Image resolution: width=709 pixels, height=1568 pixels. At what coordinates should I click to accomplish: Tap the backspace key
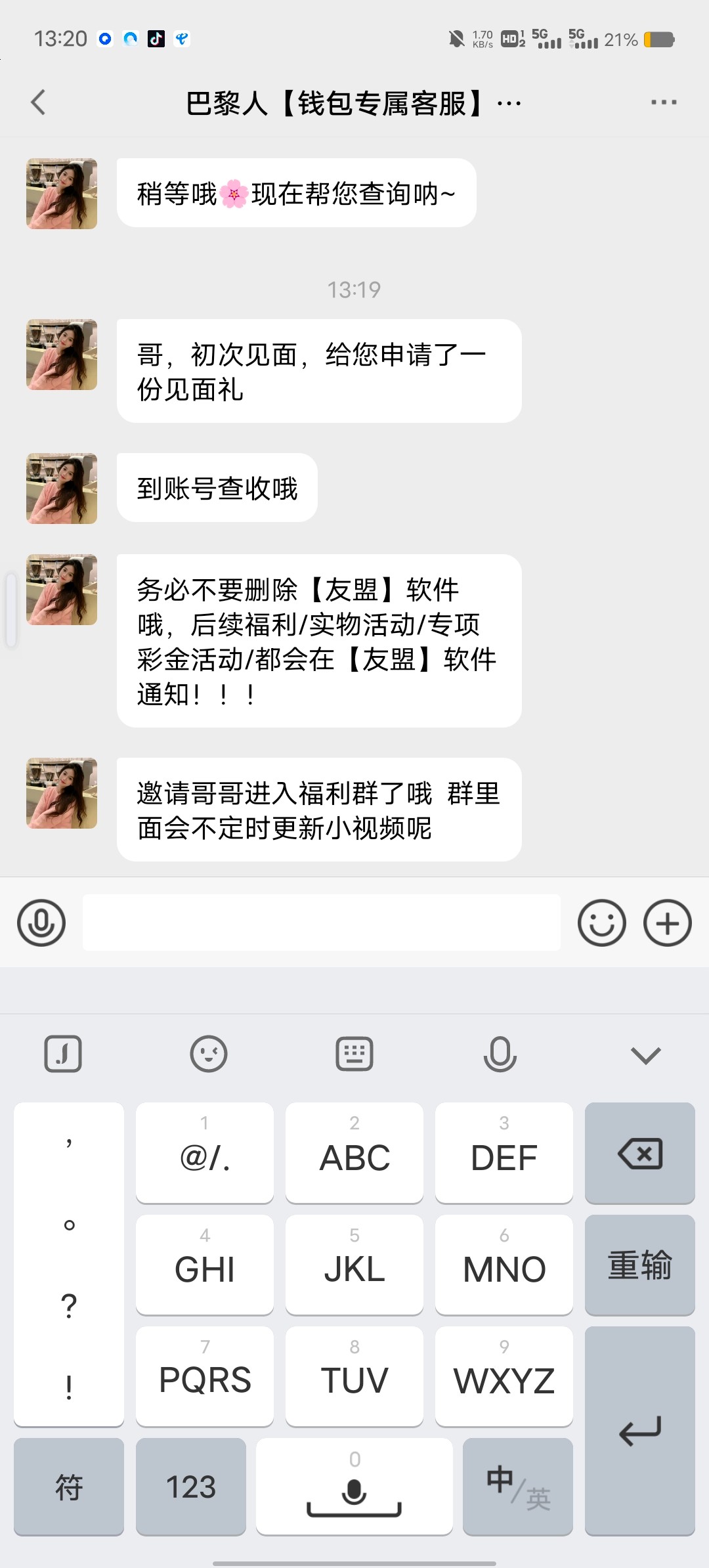pyautogui.click(x=639, y=1154)
